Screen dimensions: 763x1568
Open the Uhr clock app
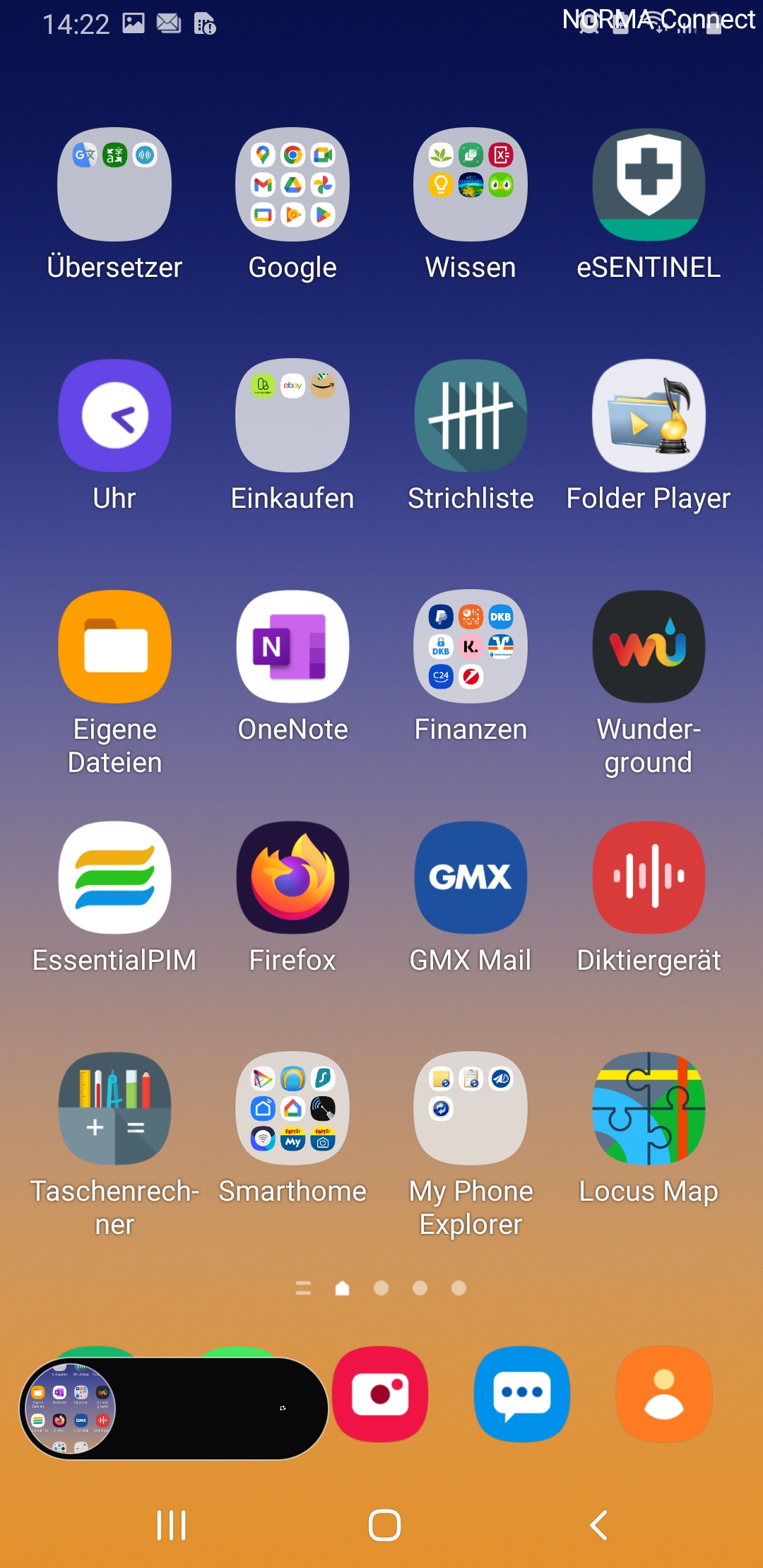point(114,416)
